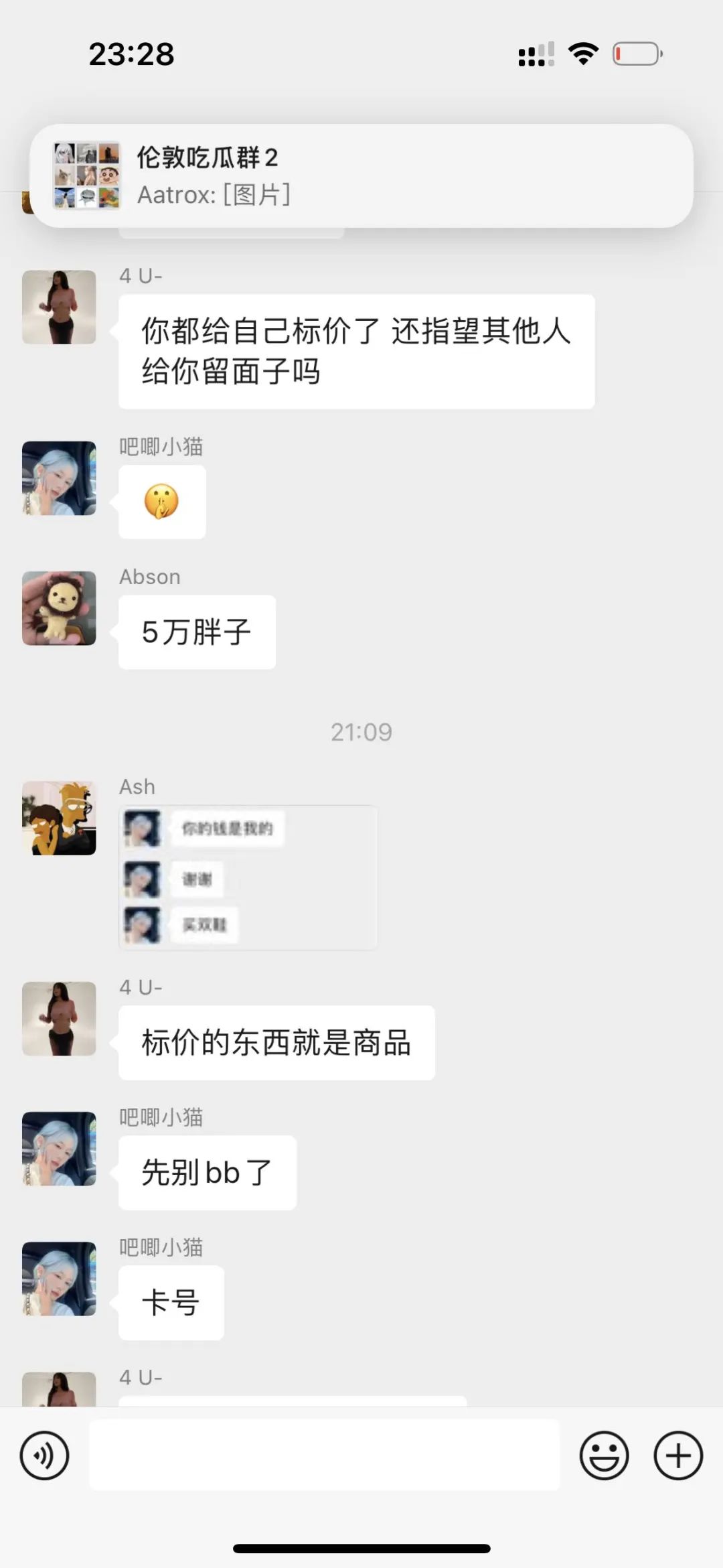Open Ash's avatar profile
This screenshot has height=1568, width=723.
coord(59,818)
